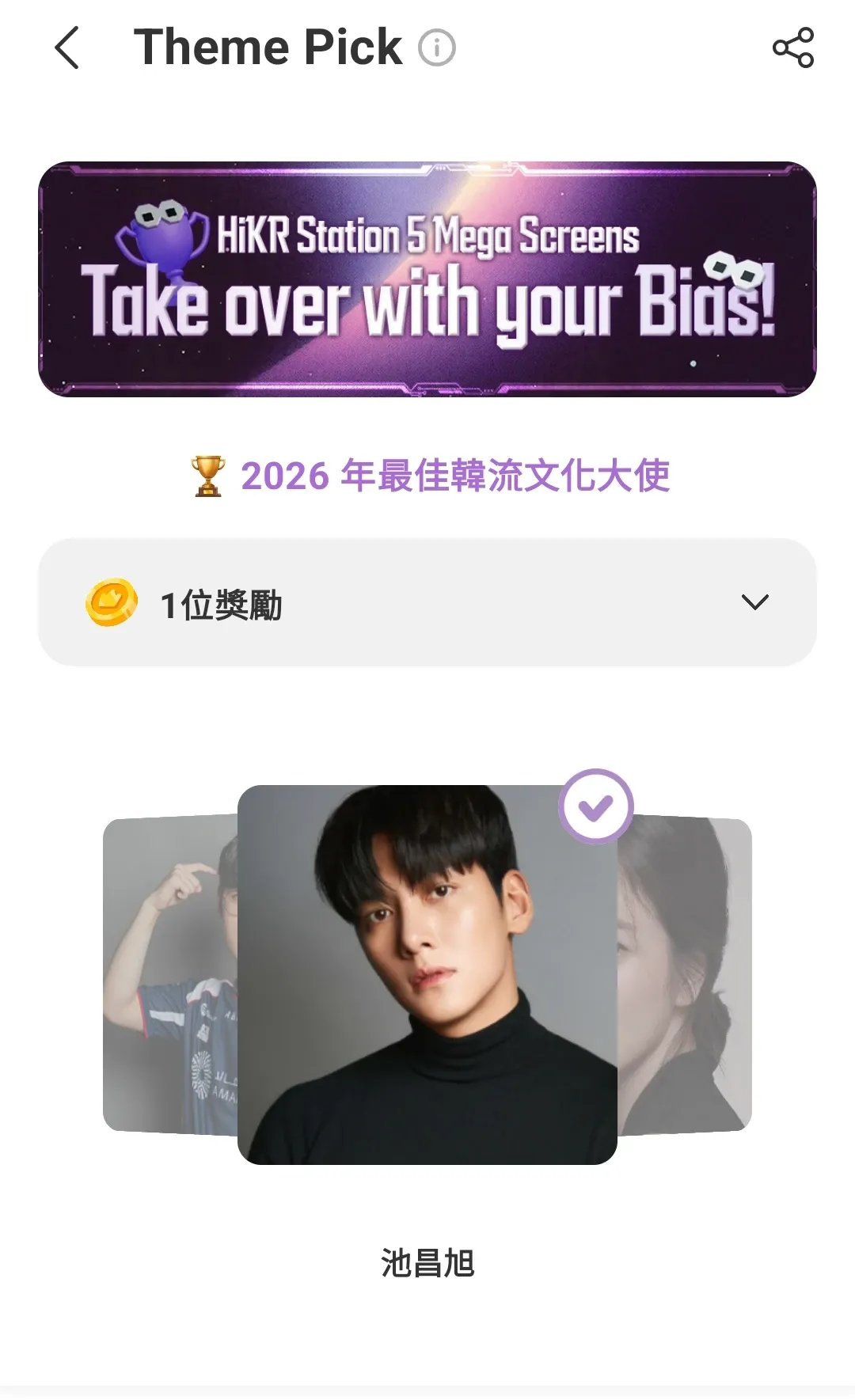Expand the 1位獎勵 dropdown
Screen dimensions: 855x1400
click(427, 602)
